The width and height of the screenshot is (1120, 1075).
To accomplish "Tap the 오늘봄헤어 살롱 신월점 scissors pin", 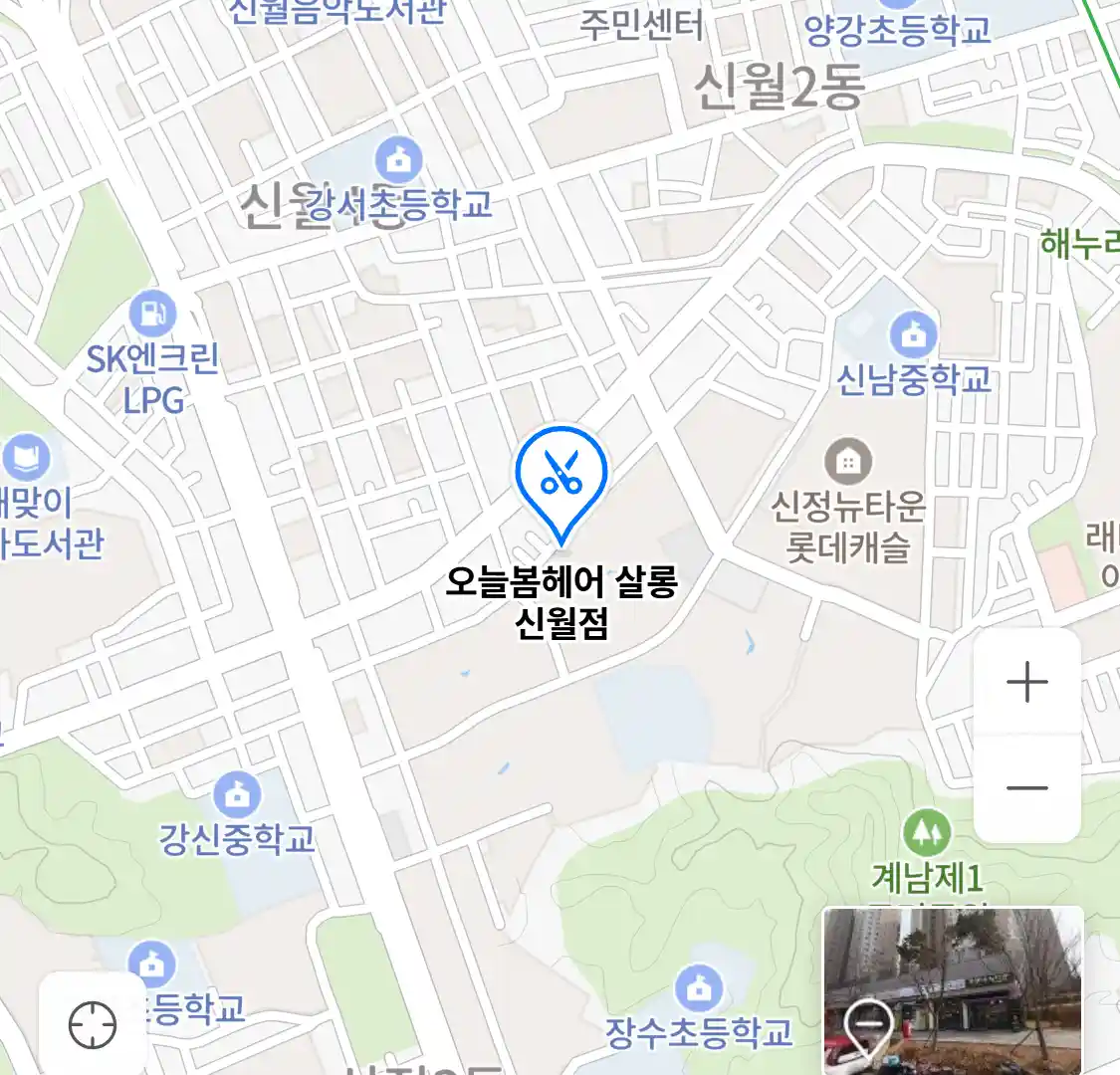I will (561, 476).
